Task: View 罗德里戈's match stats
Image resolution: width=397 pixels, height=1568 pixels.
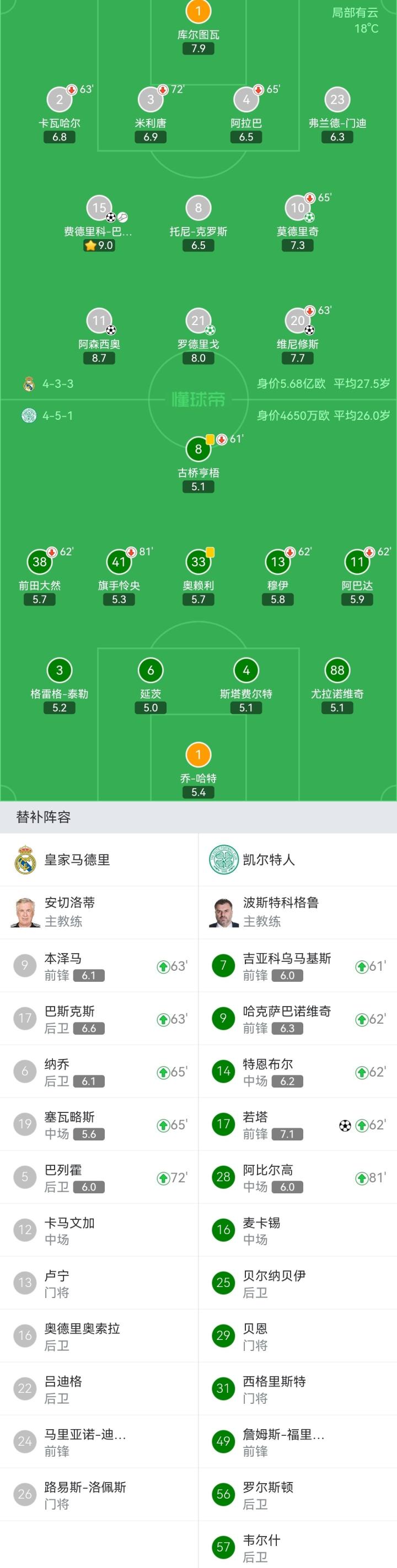Action: click(198, 321)
